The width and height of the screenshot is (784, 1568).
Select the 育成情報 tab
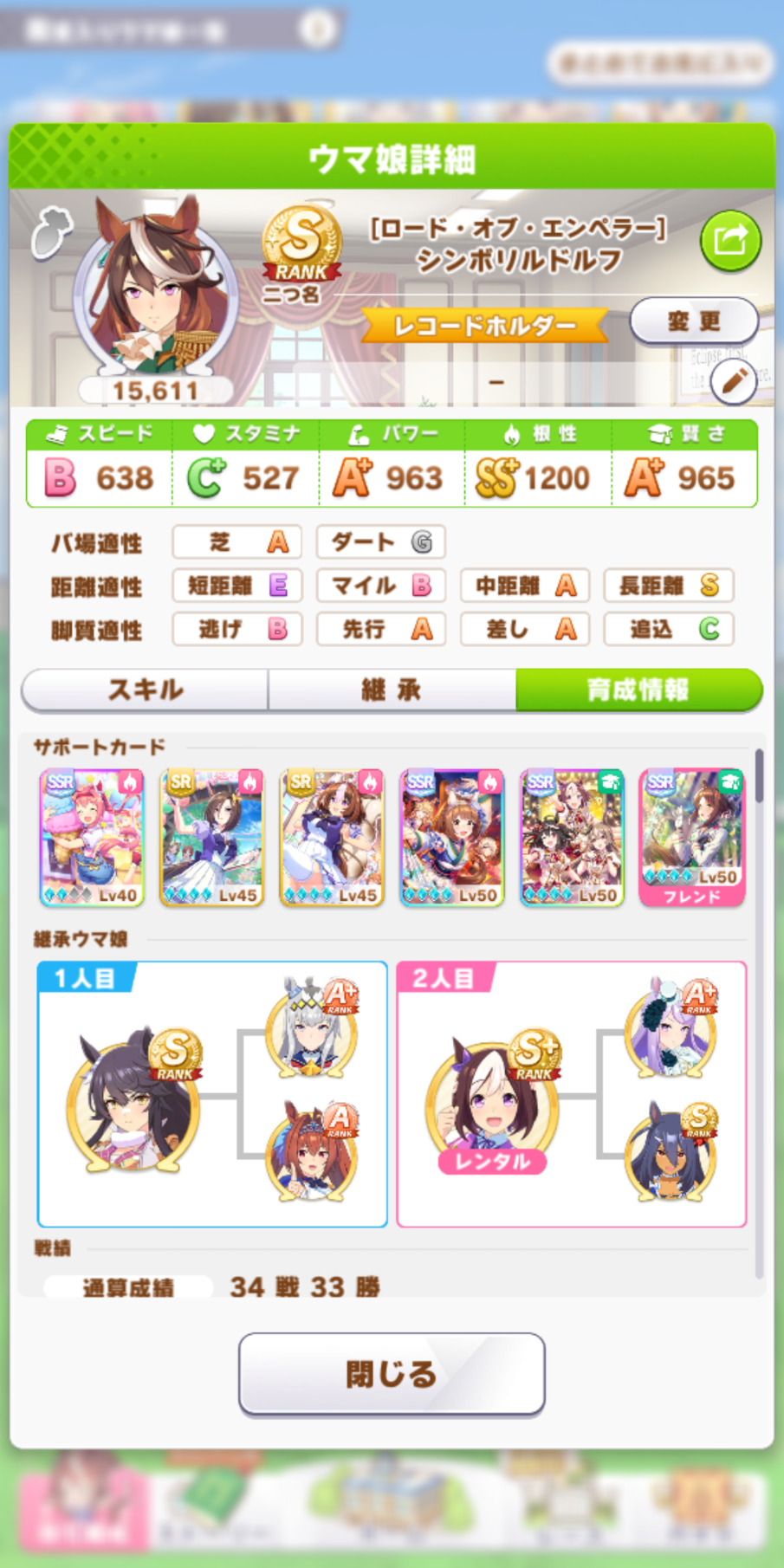pyautogui.click(x=638, y=690)
